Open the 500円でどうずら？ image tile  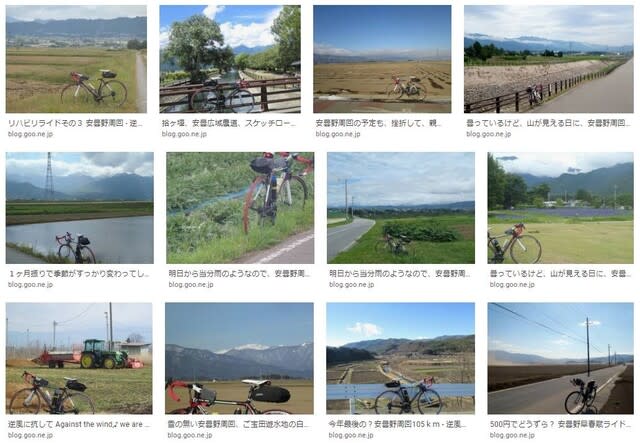560,358
